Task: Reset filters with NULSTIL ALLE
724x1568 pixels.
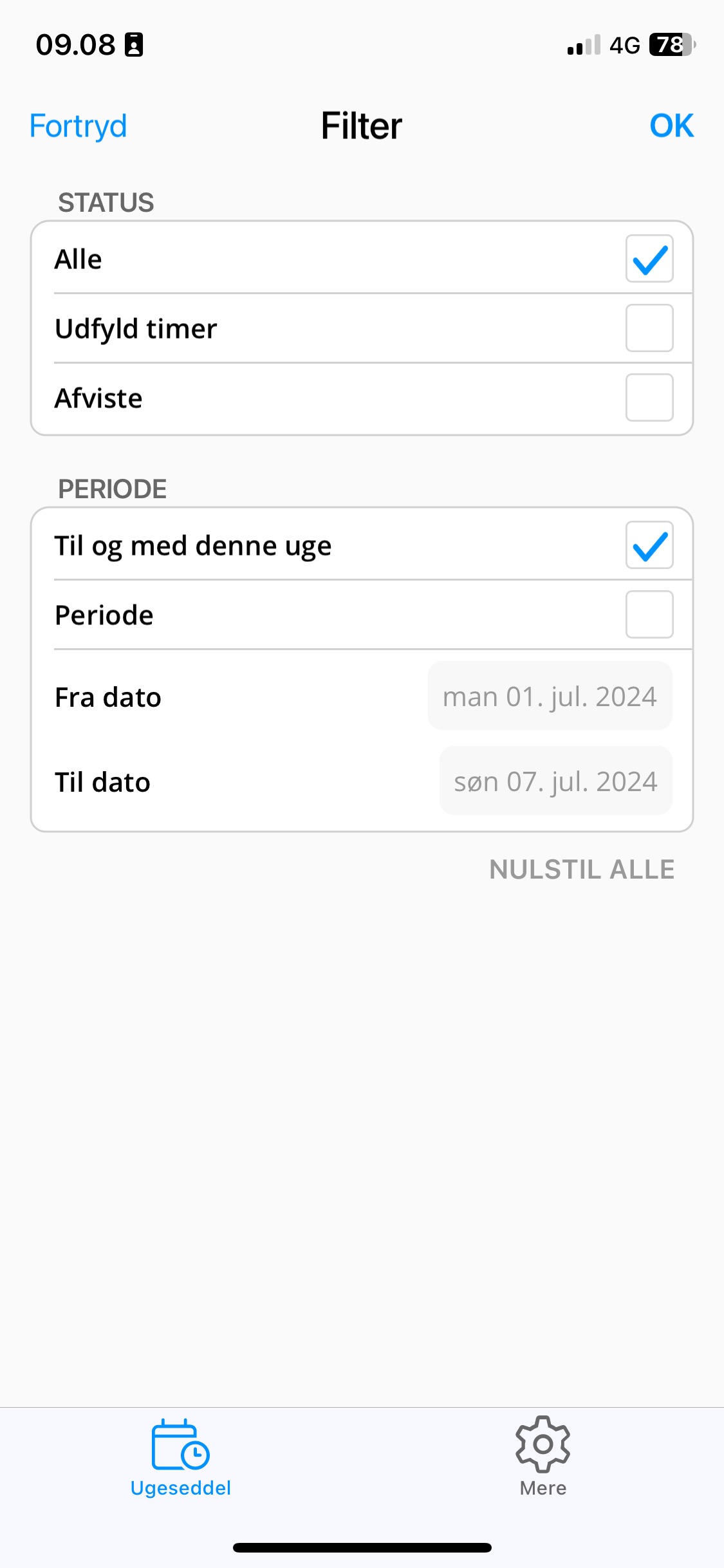Action: click(582, 870)
